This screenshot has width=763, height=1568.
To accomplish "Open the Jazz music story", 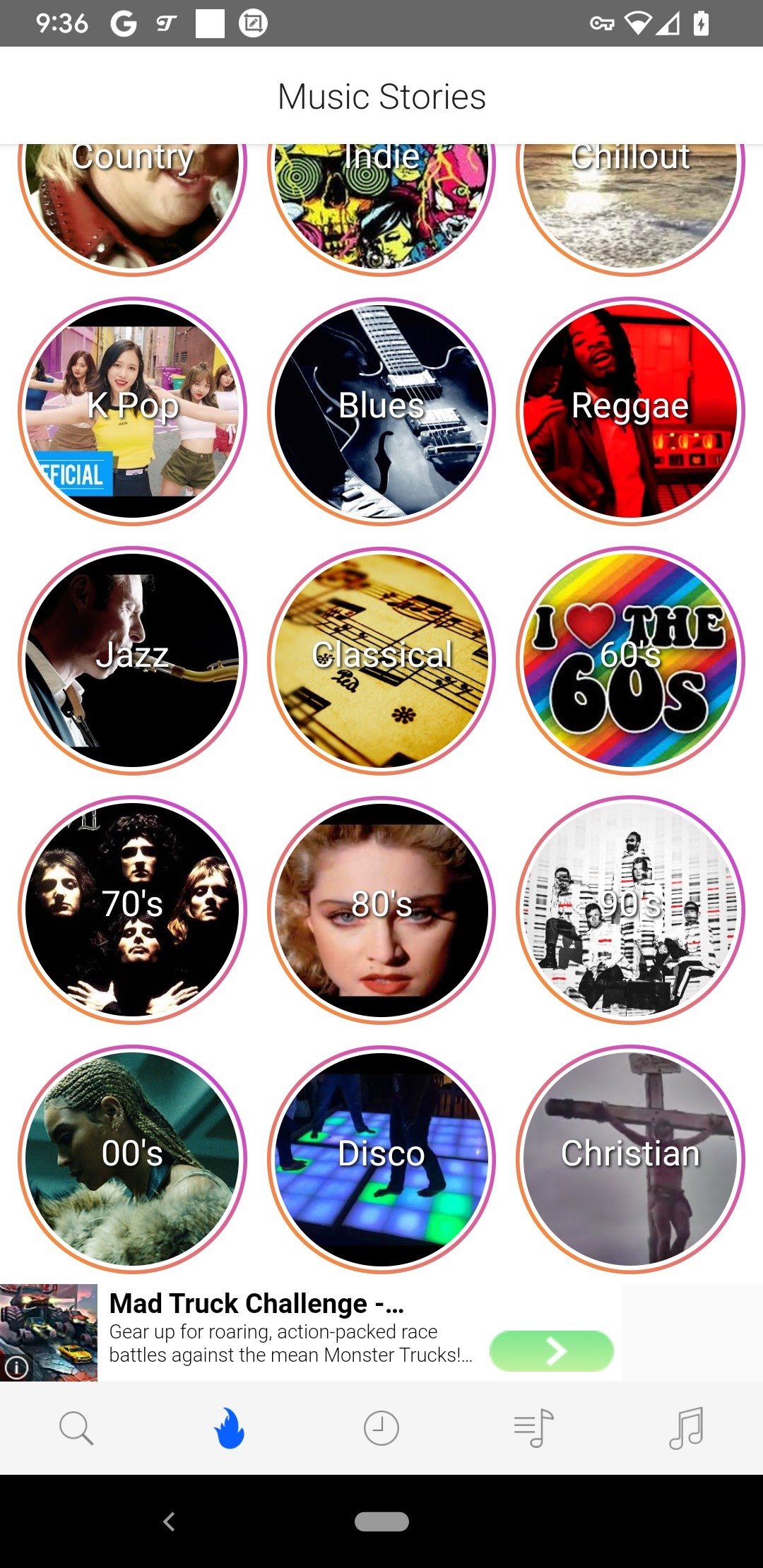I will click(x=132, y=660).
